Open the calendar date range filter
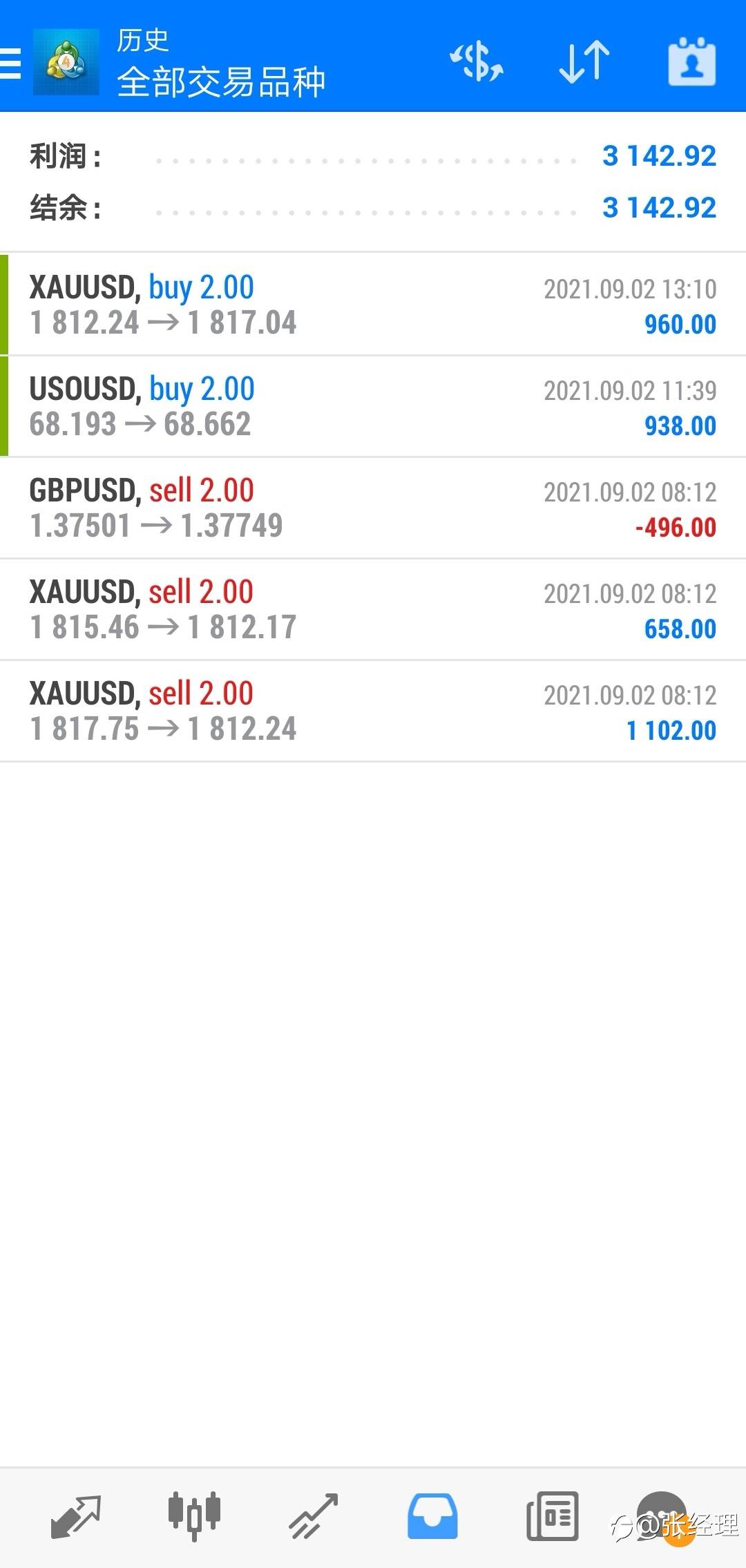This screenshot has width=746, height=1568. 691,62
